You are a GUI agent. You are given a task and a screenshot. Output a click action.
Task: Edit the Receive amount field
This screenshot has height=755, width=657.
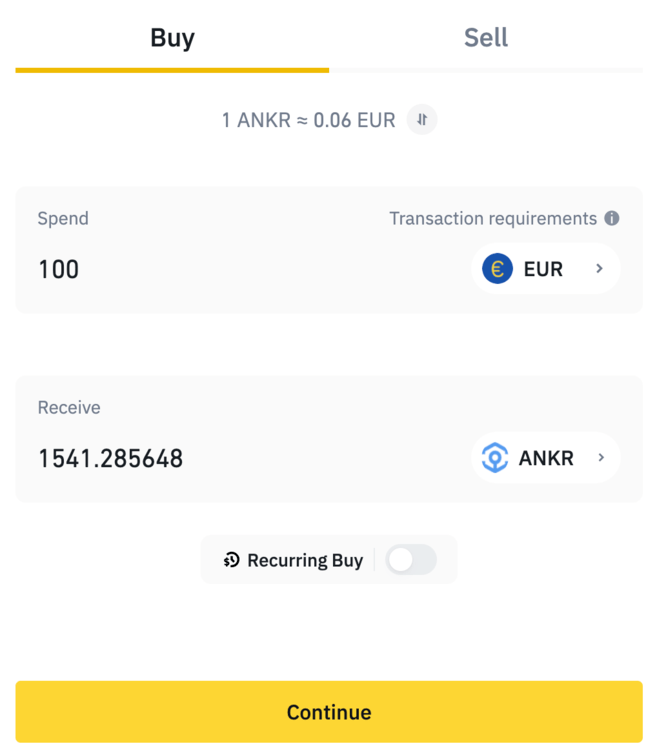tap(200, 459)
